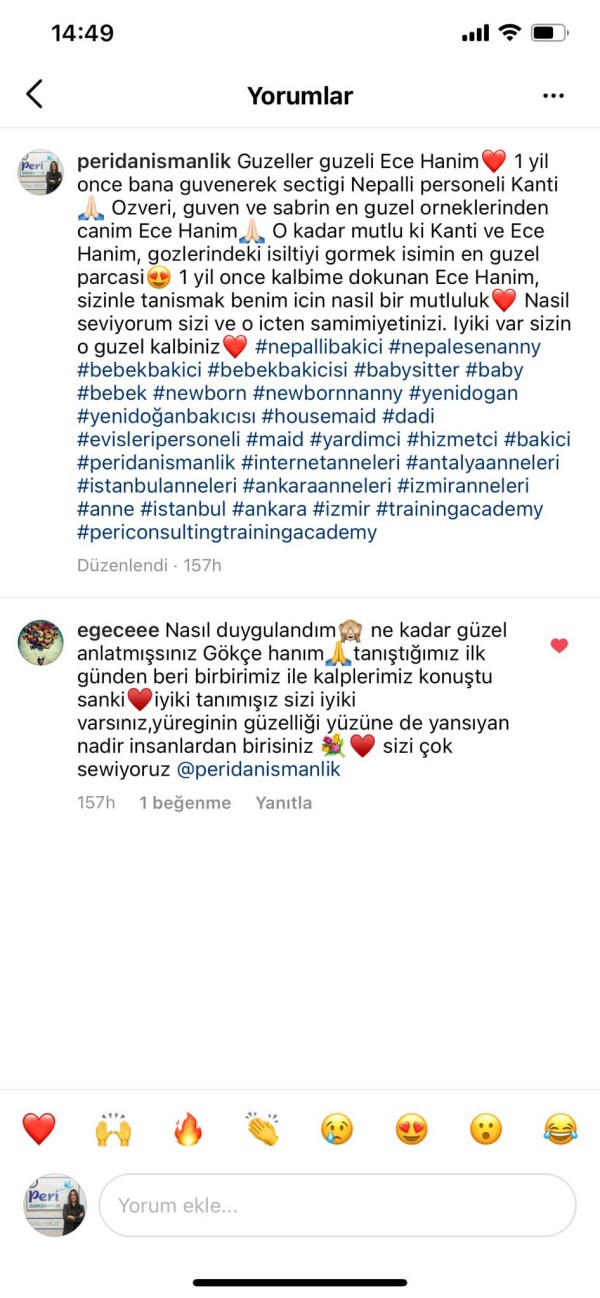Open the #periconsultingtrainingacademy hashtag
This screenshot has height=1298, width=600.
[227, 532]
